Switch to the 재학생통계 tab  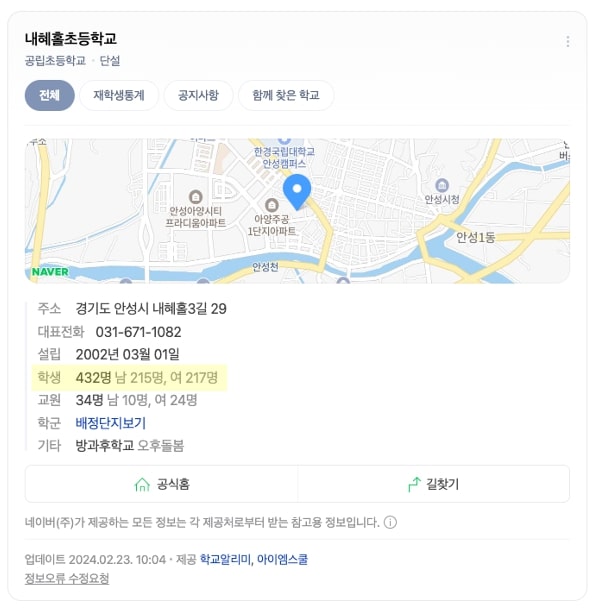coord(119,96)
